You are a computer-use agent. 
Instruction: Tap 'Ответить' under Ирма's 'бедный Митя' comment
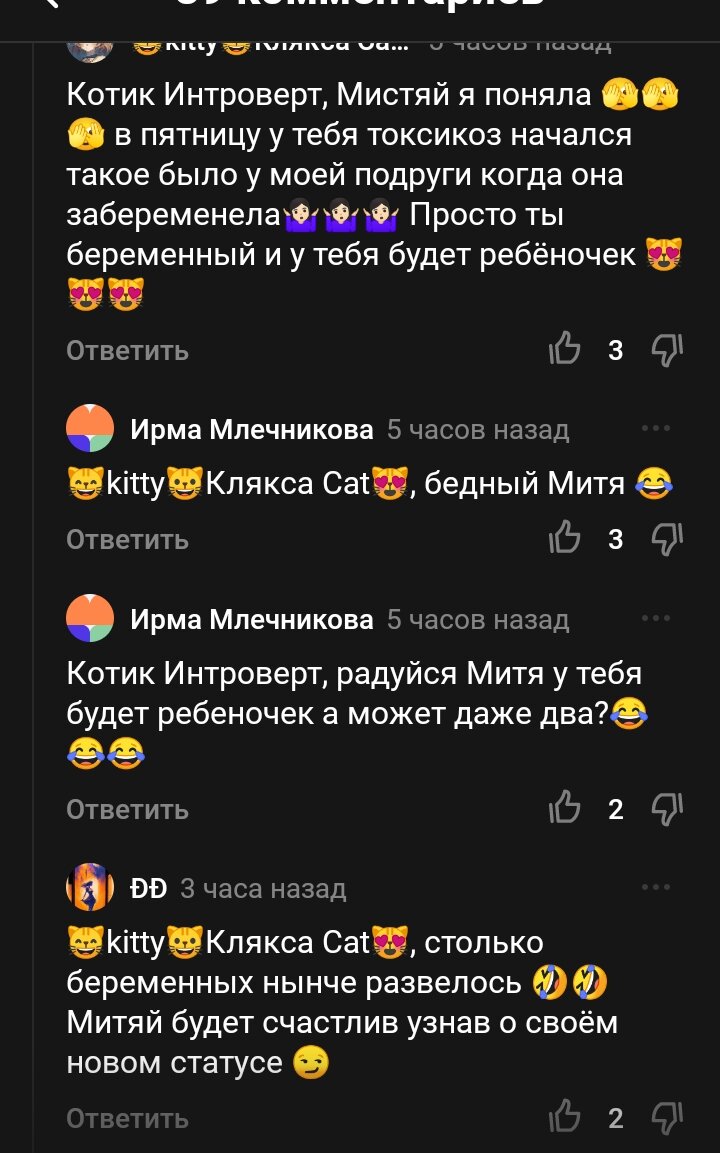[126, 539]
